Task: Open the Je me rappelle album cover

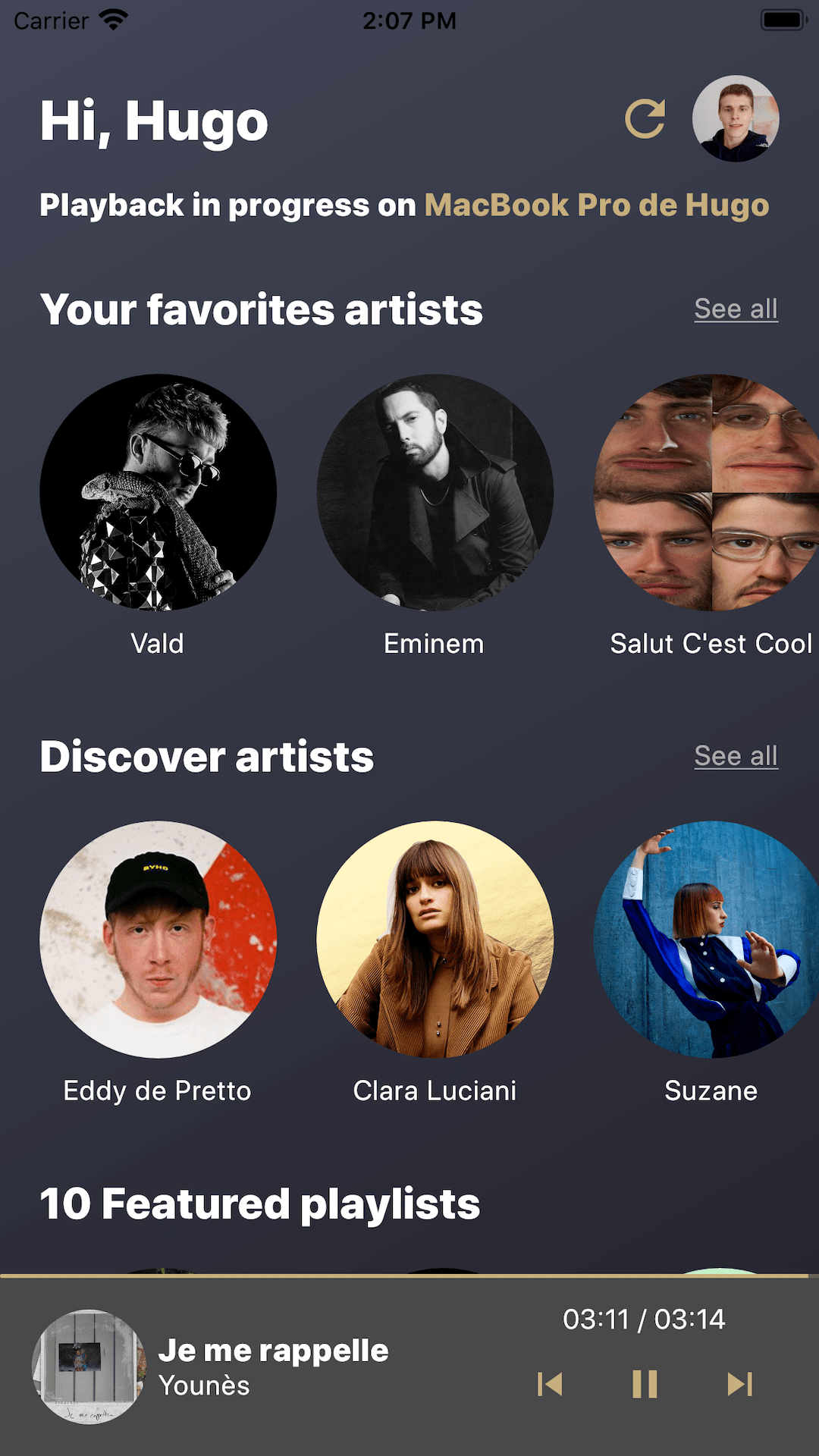Action: pyautogui.click(x=89, y=1367)
